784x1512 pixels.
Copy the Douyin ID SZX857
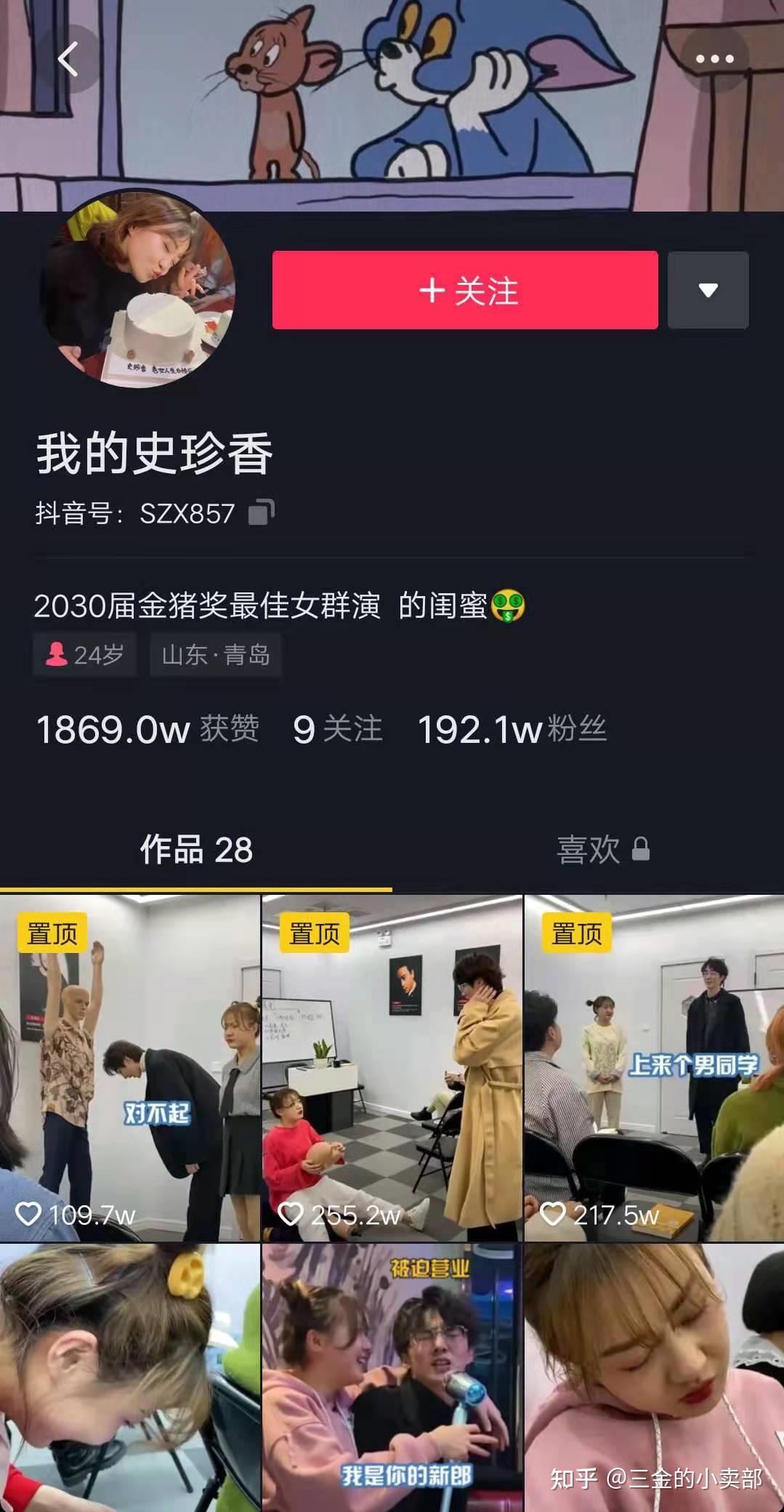[261, 512]
